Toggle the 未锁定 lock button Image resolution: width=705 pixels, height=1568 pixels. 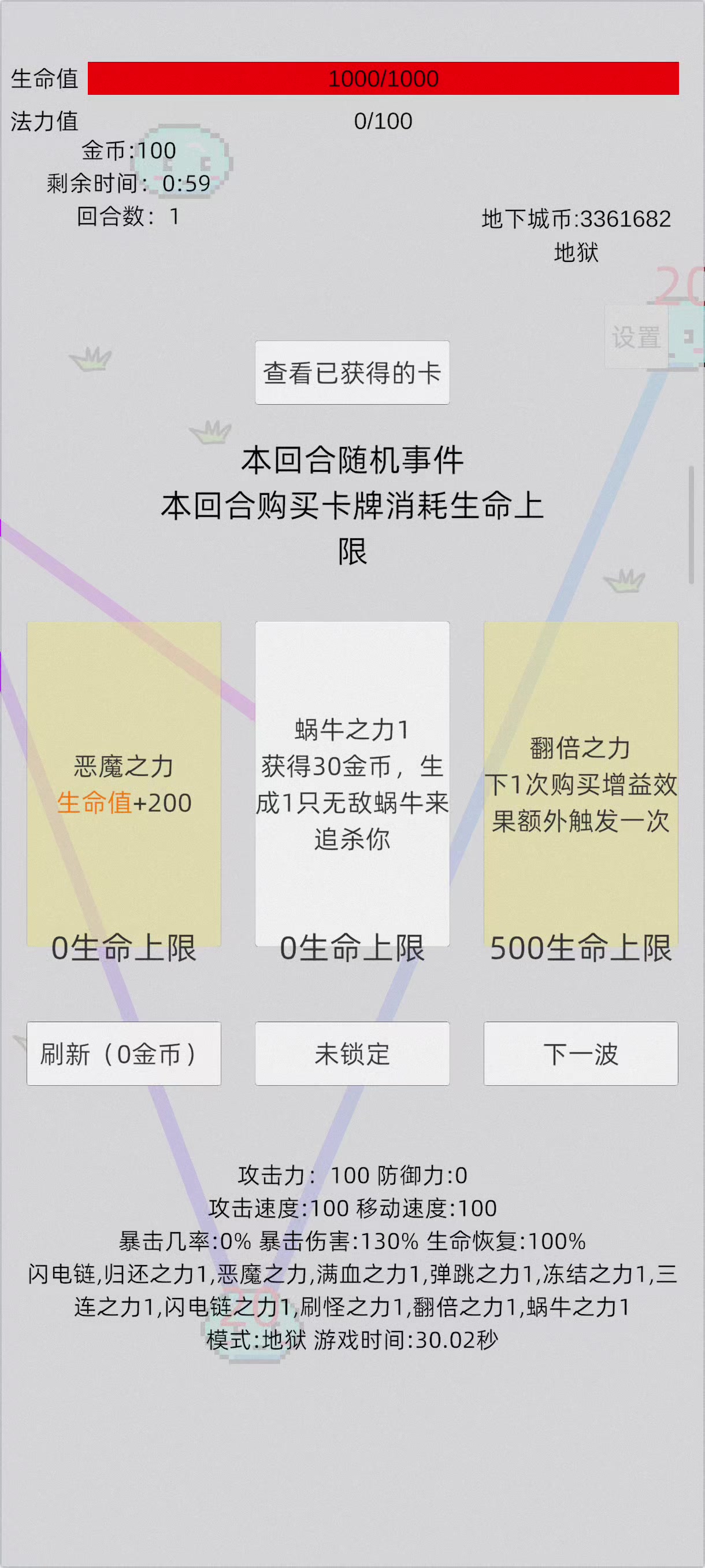(x=352, y=1053)
